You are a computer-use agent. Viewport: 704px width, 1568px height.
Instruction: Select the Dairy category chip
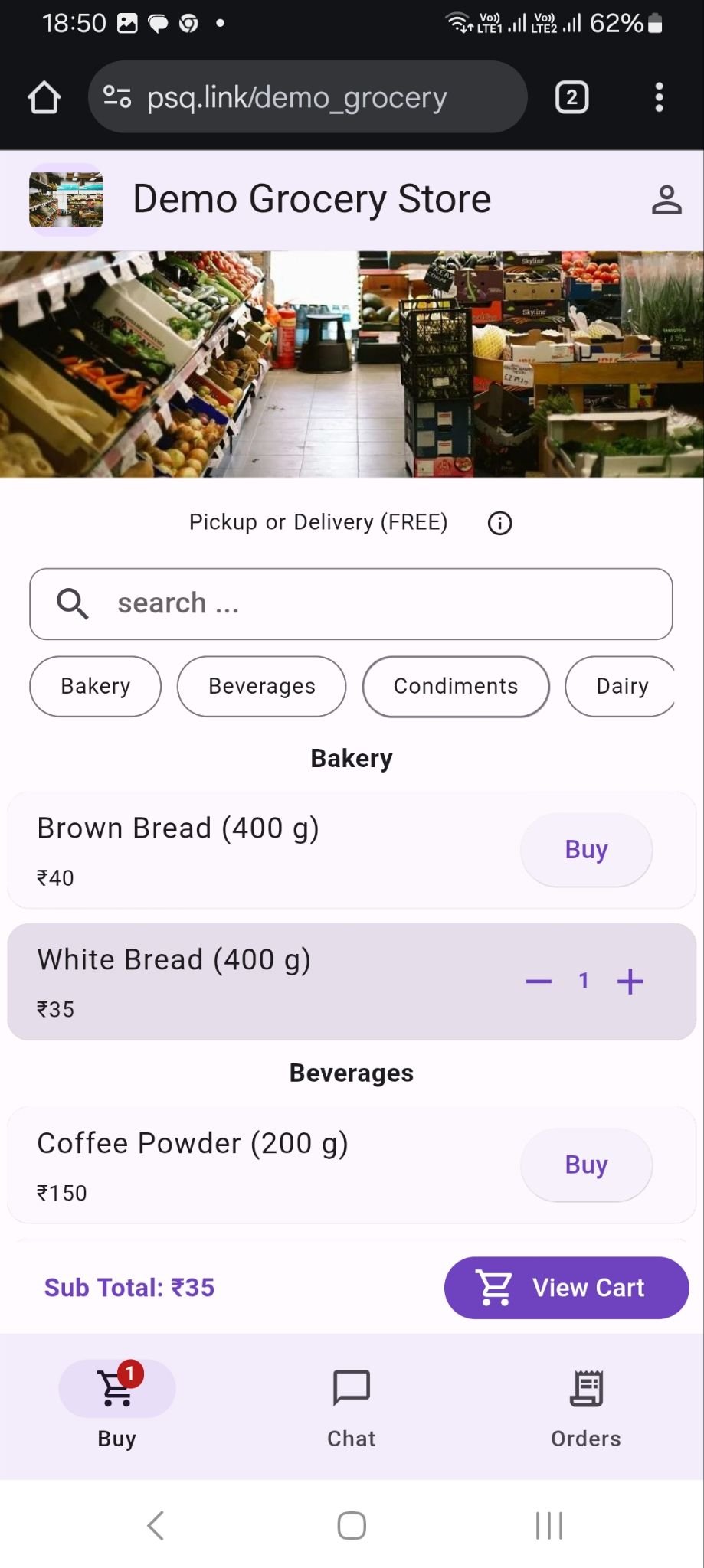click(621, 686)
